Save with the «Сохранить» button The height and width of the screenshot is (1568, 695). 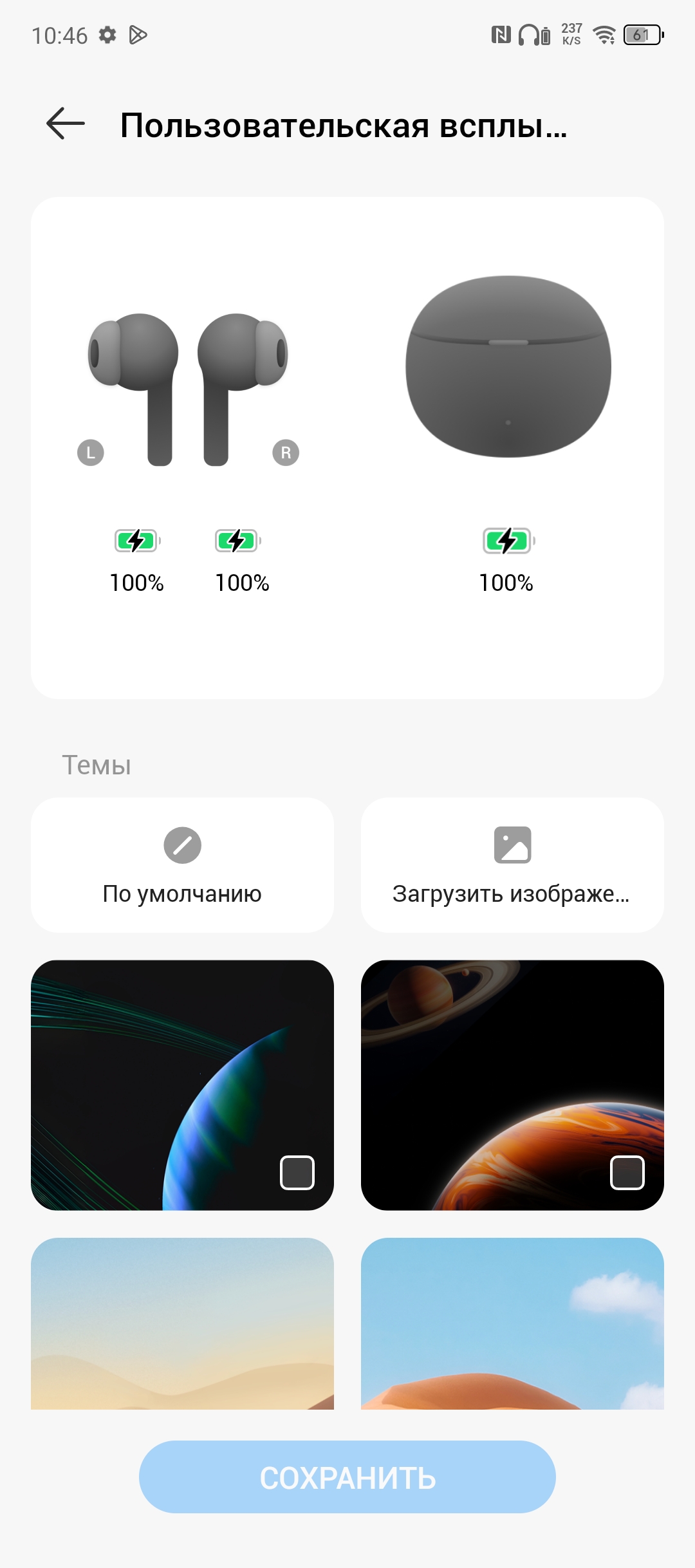point(347,1477)
